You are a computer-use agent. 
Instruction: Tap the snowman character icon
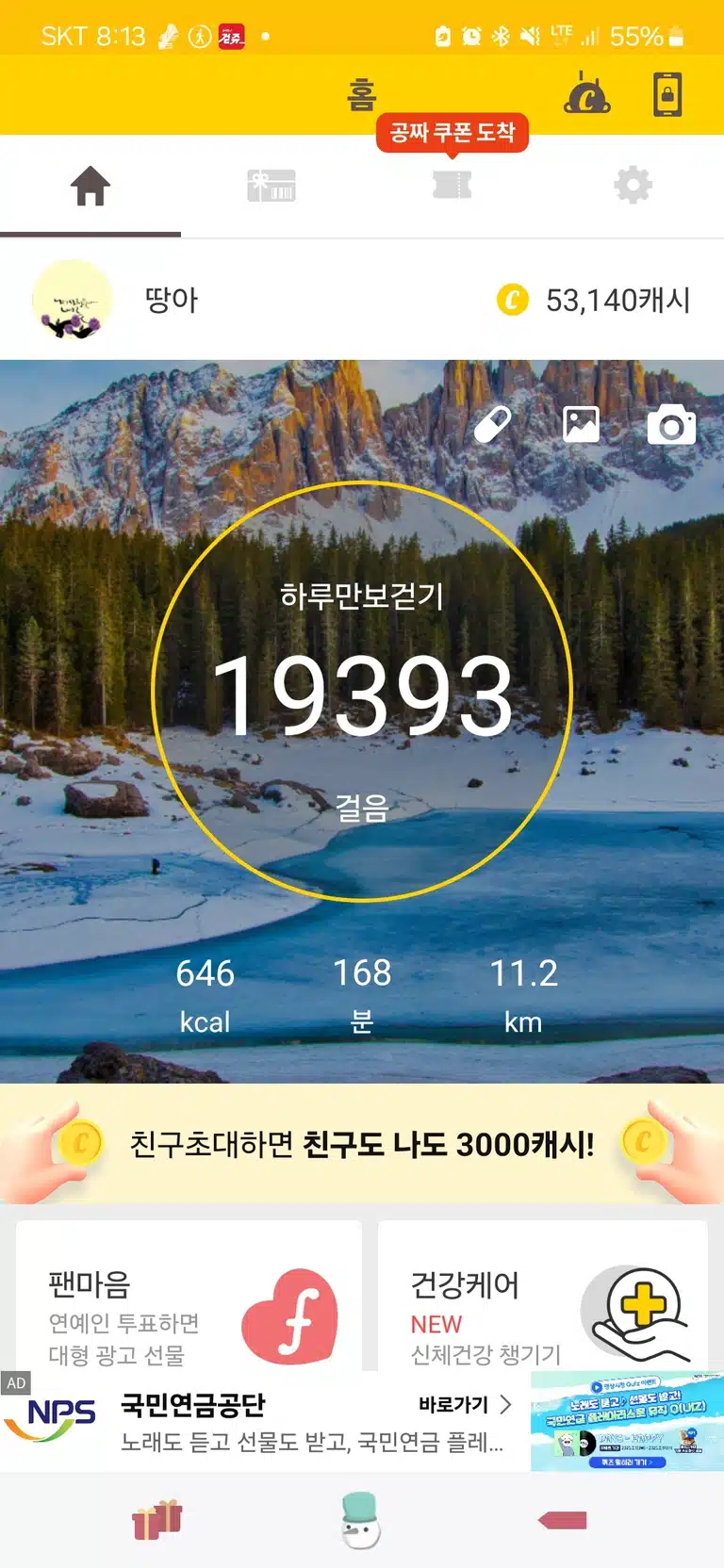point(360,1520)
